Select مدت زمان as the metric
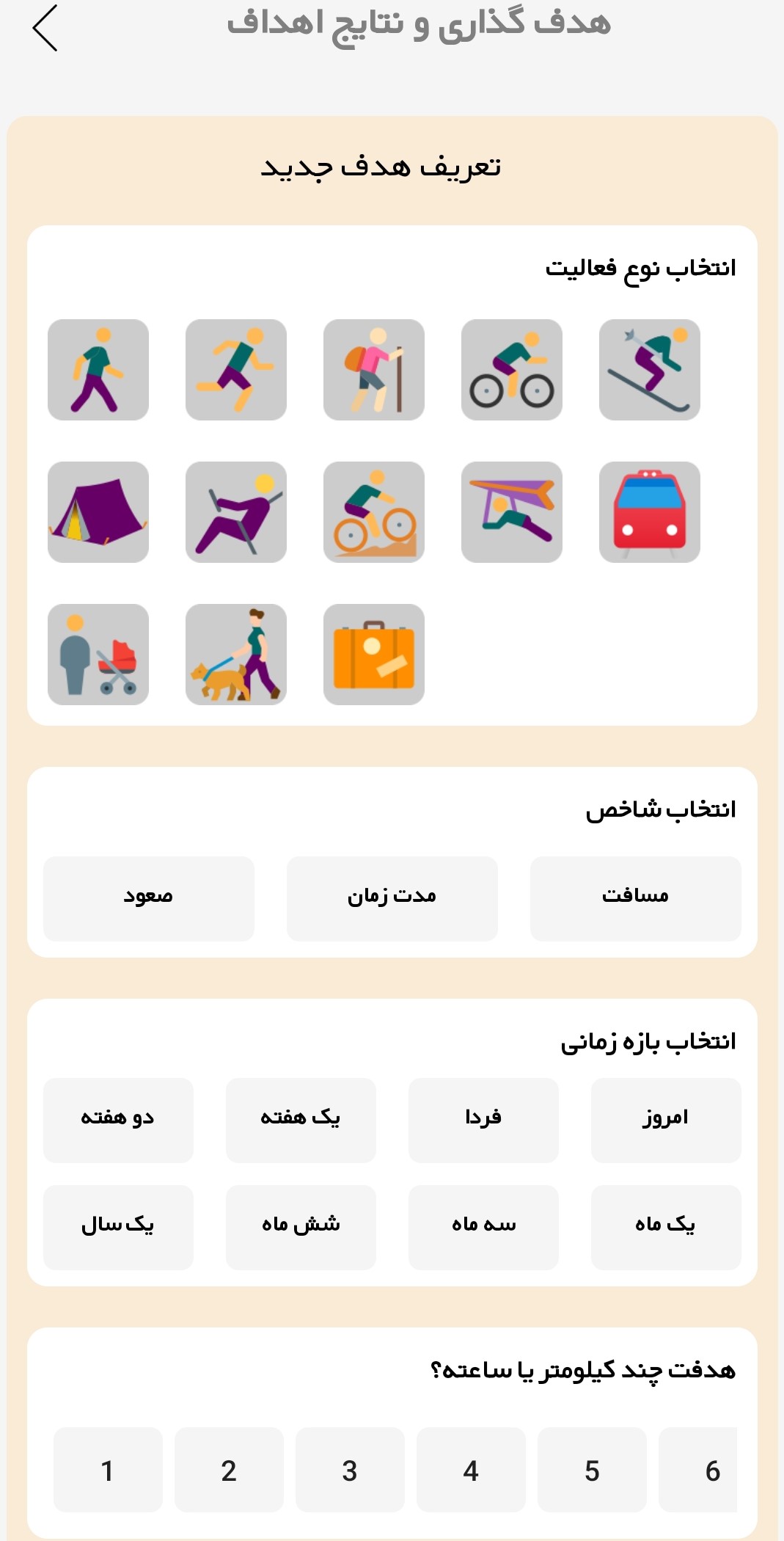The width and height of the screenshot is (784, 1541). point(392,899)
